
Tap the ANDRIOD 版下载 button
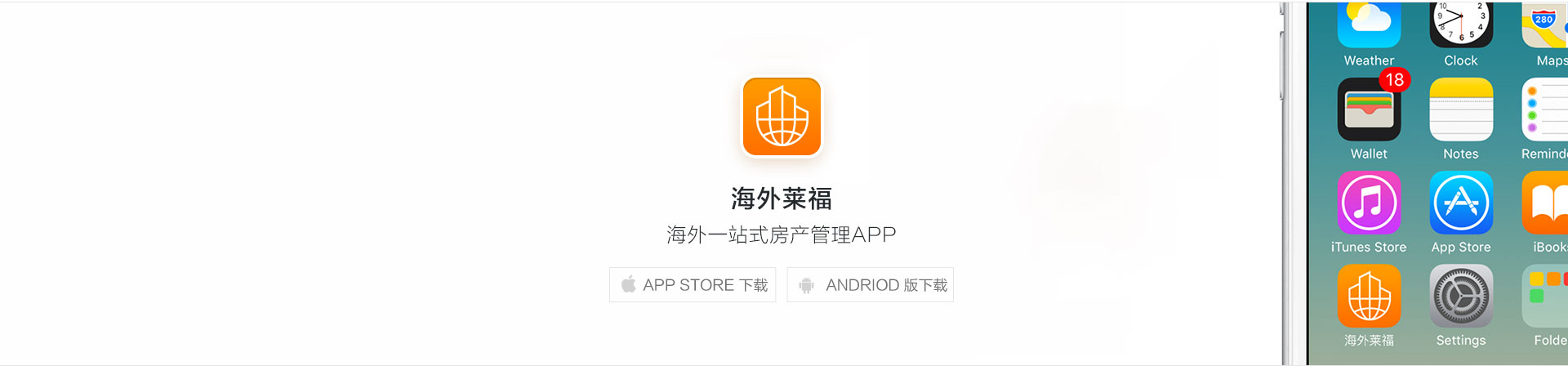pos(870,285)
